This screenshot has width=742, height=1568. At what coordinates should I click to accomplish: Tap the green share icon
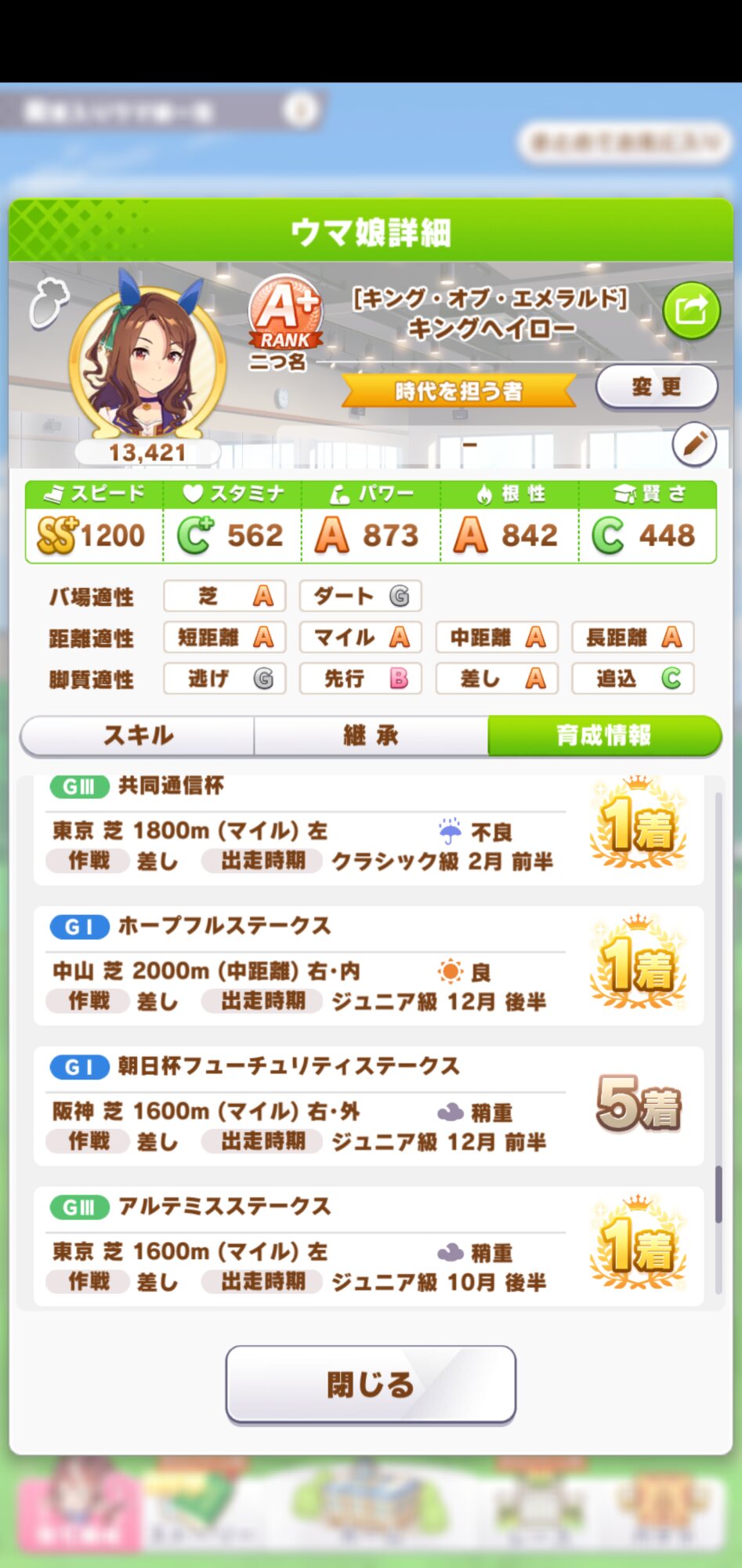pos(690,310)
